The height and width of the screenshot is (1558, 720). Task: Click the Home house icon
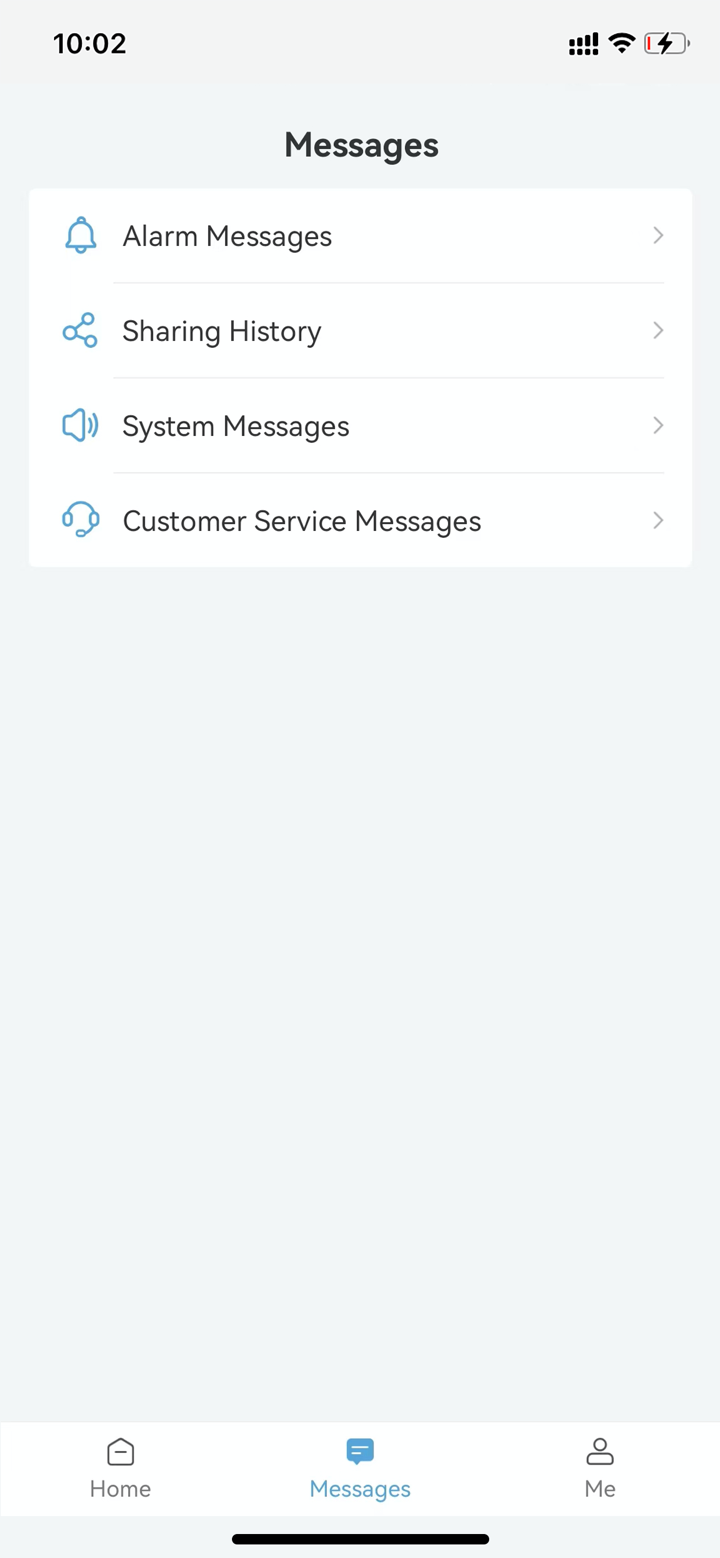pyautogui.click(x=120, y=1450)
